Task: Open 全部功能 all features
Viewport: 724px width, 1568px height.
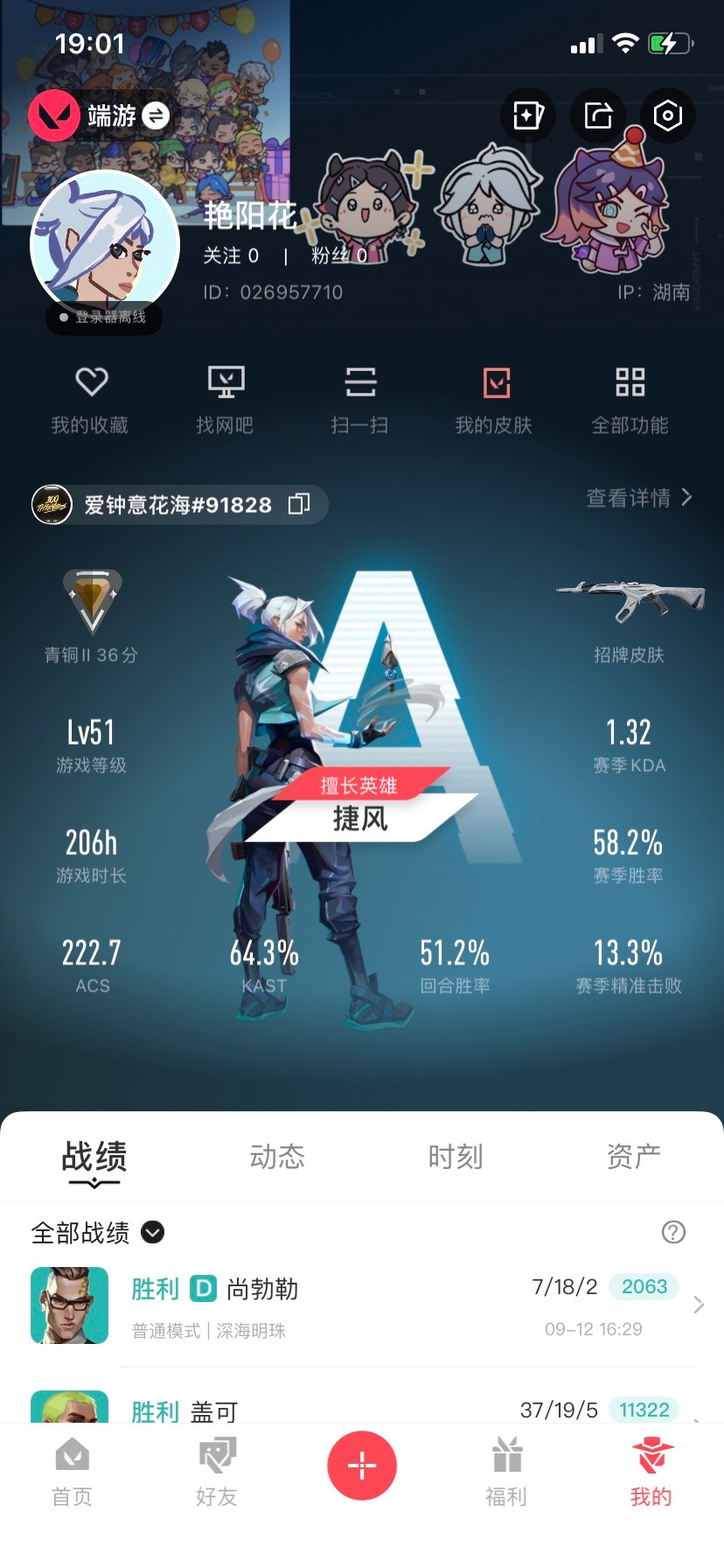Action: (630, 399)
